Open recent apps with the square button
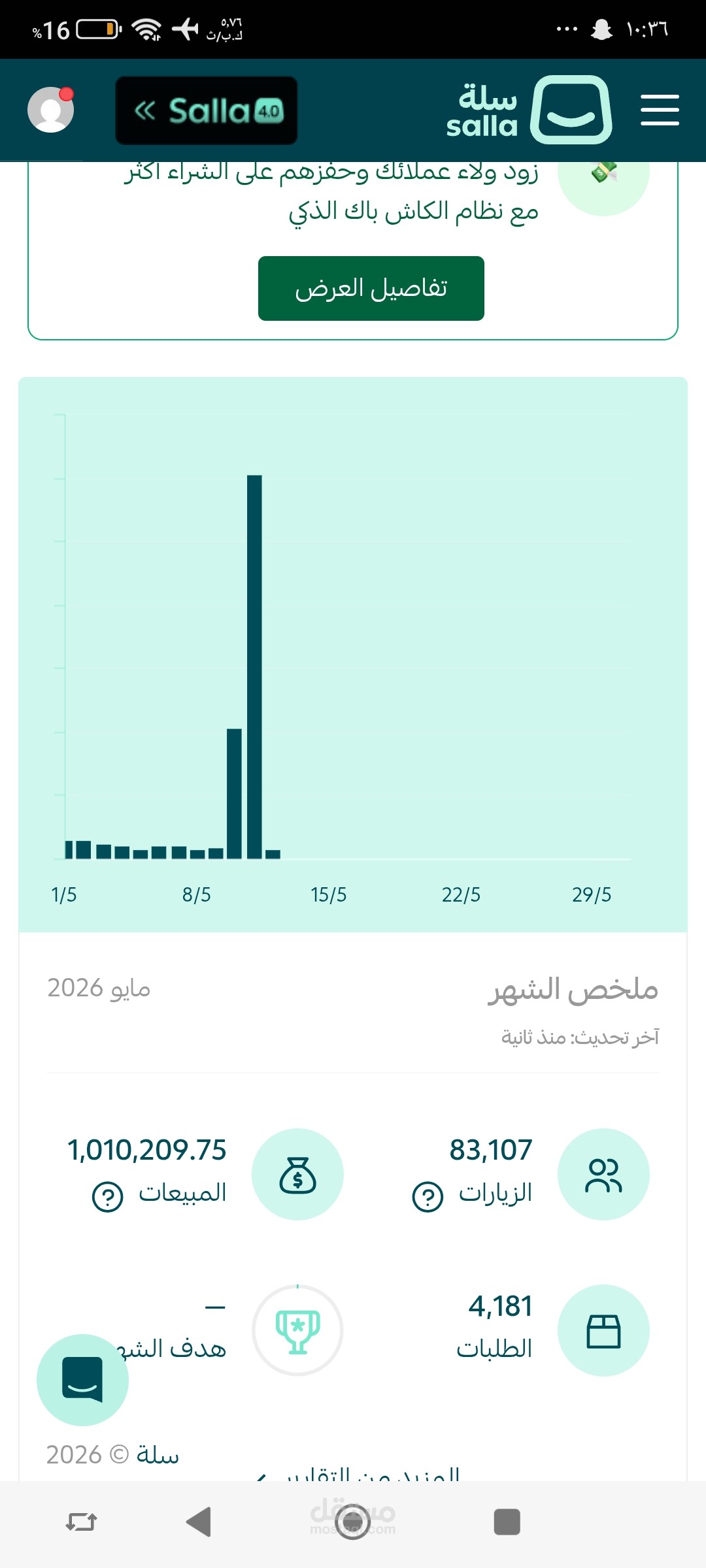Image resolution: width=706 pixels, height=1568 pixels. click(507, 1522)
